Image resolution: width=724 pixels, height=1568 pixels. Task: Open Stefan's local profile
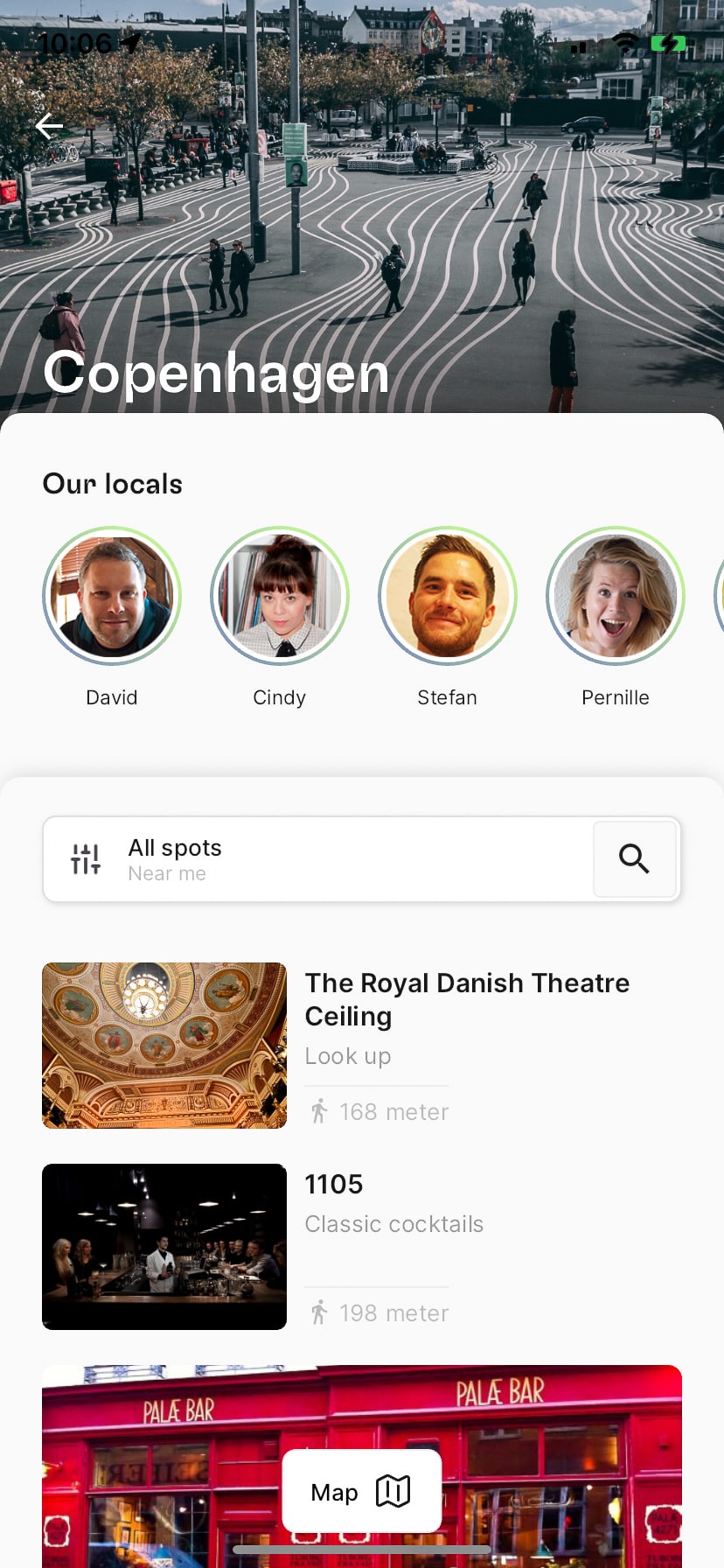[x=448, y=596]
